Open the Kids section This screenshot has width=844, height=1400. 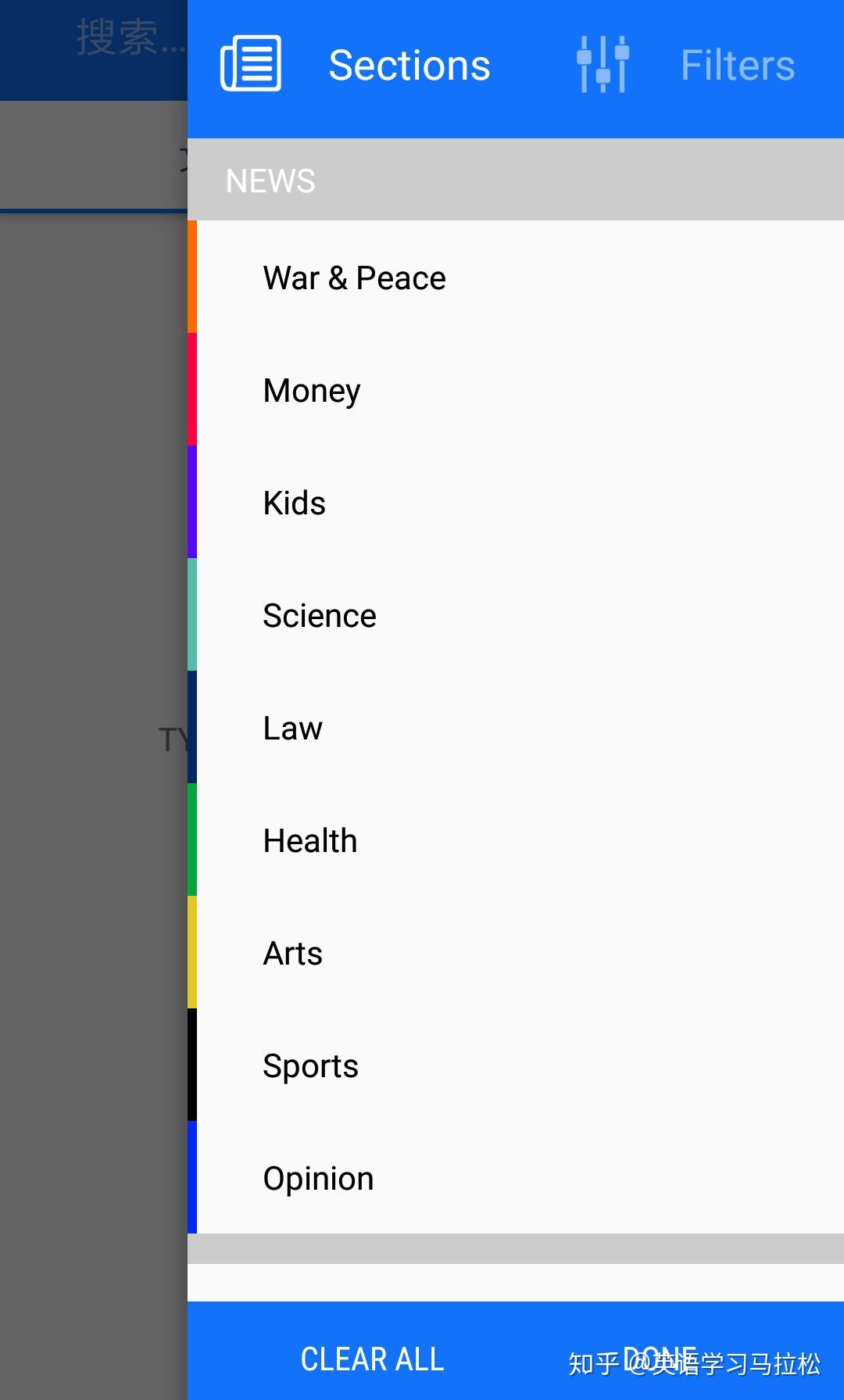point(295,503)
